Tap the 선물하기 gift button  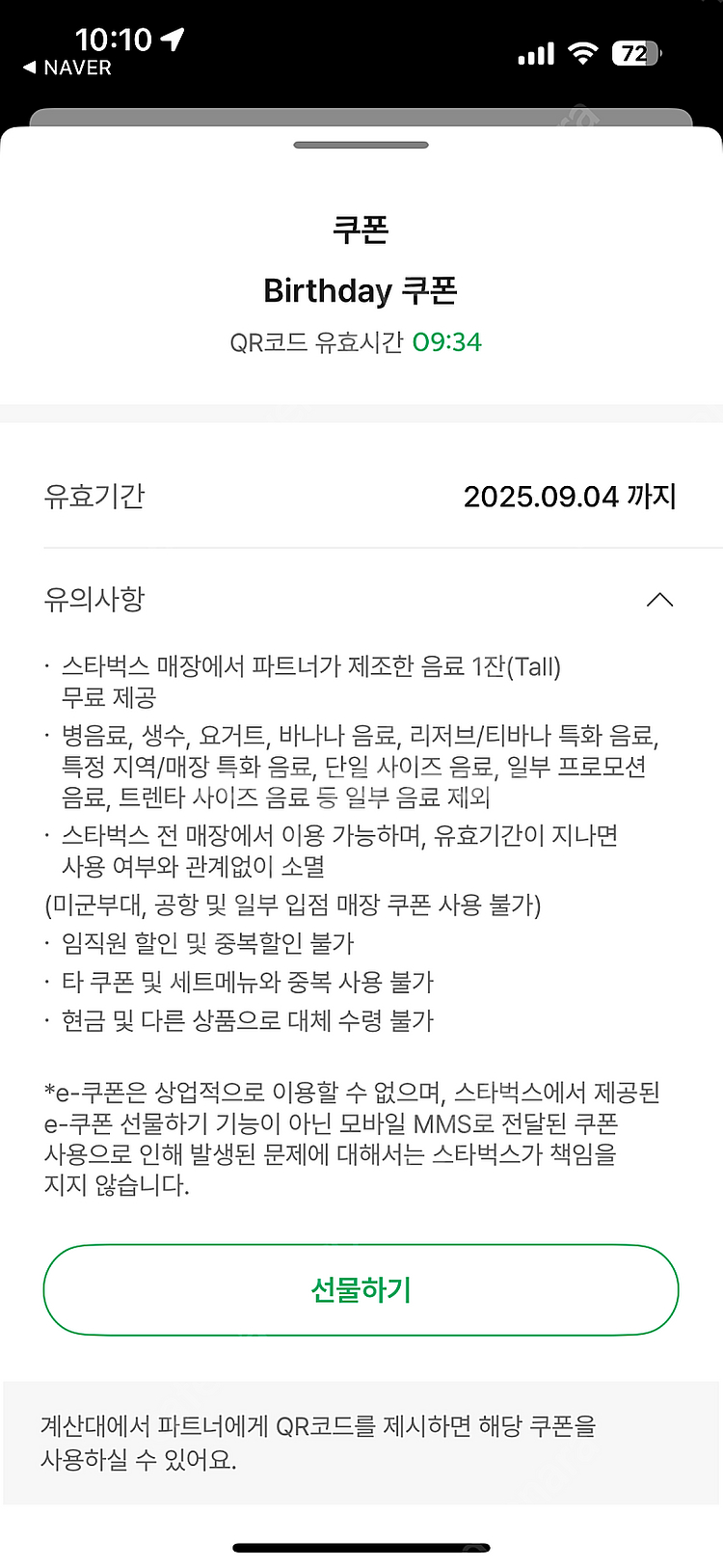(361, 1289)
